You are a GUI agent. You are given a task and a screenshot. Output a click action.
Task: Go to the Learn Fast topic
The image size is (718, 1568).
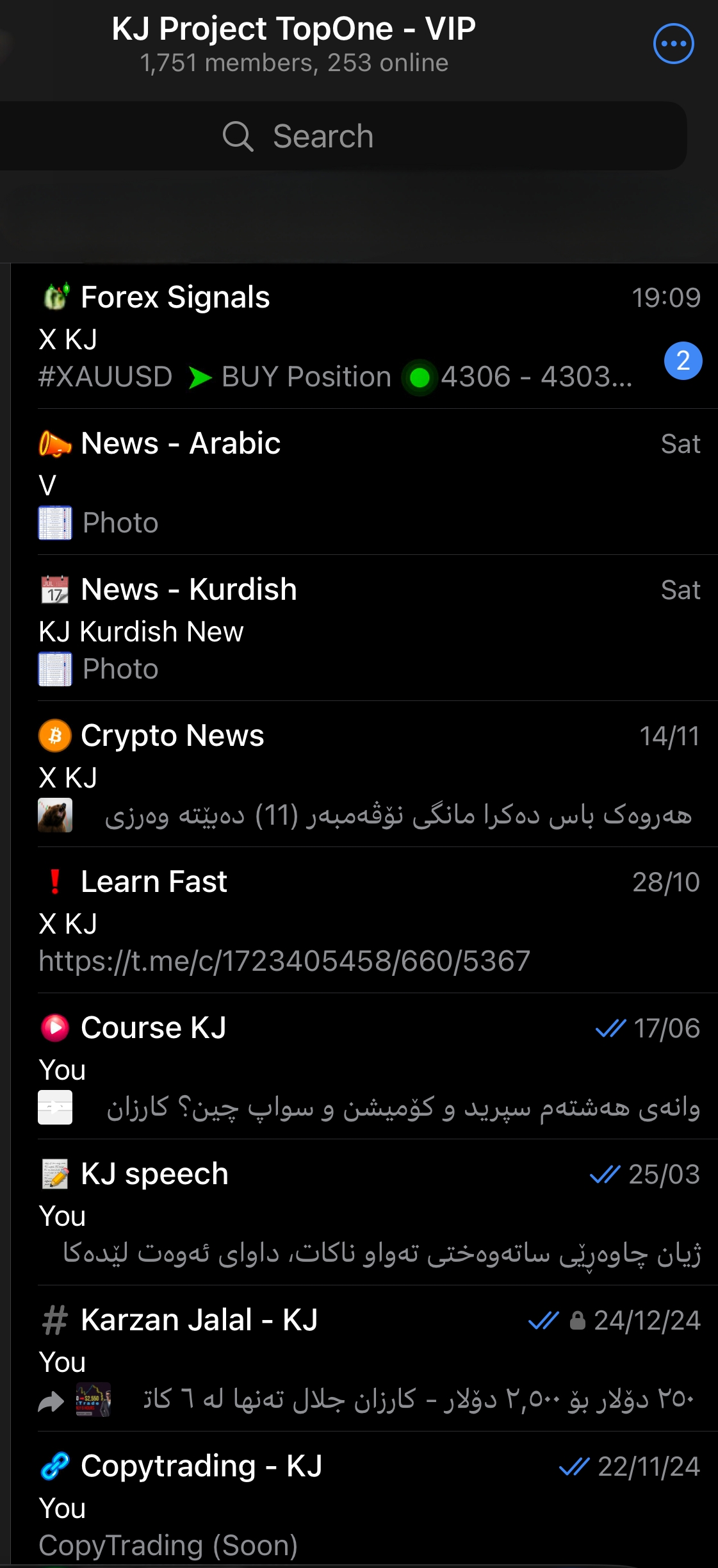[x=359, y=920]
